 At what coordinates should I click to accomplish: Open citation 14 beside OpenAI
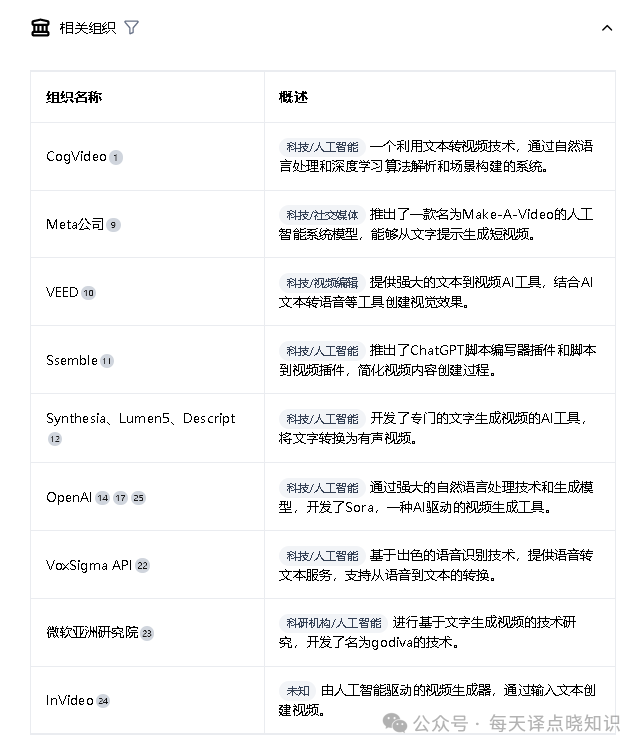102,498
